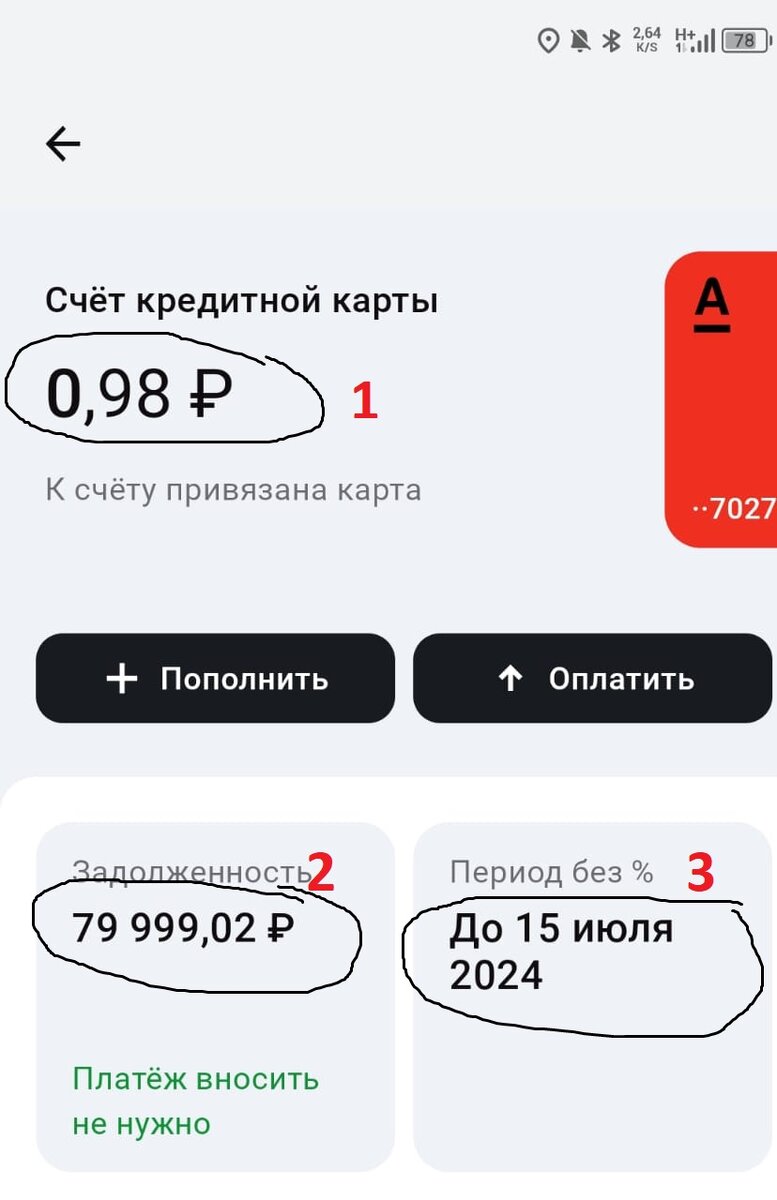The height and width of the screenshot is (1200, 777).
Task: Tap the account balance 0,98 ₽
Action: click(x=140, y=393)
